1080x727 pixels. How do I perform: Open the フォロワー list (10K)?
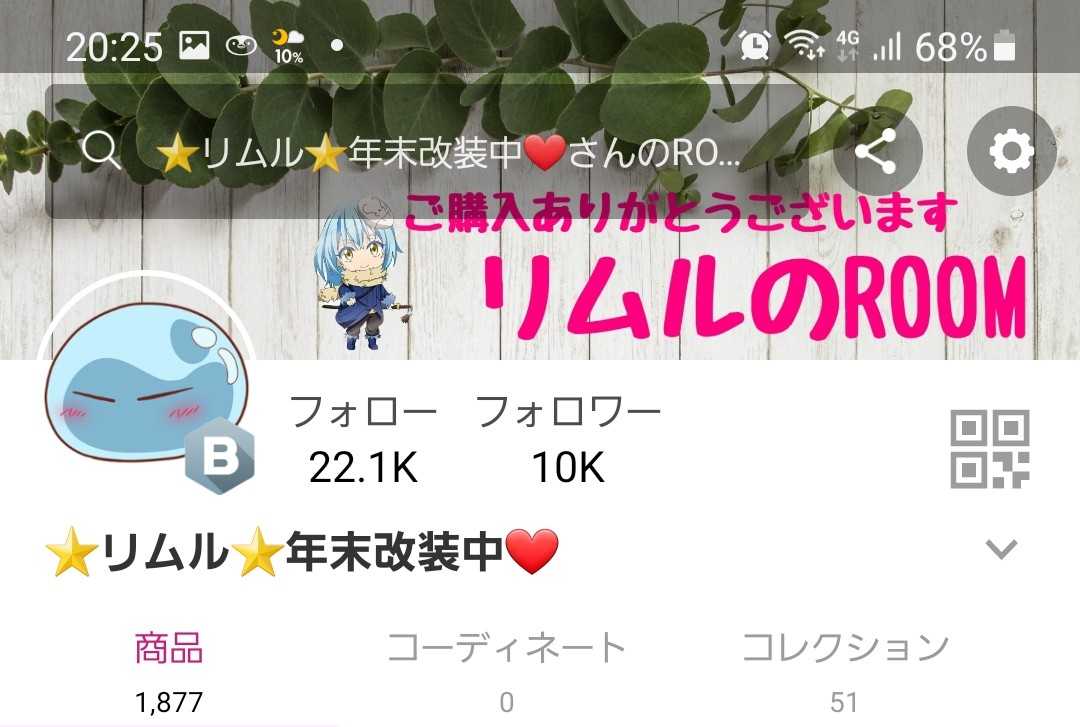click(568, 440)
